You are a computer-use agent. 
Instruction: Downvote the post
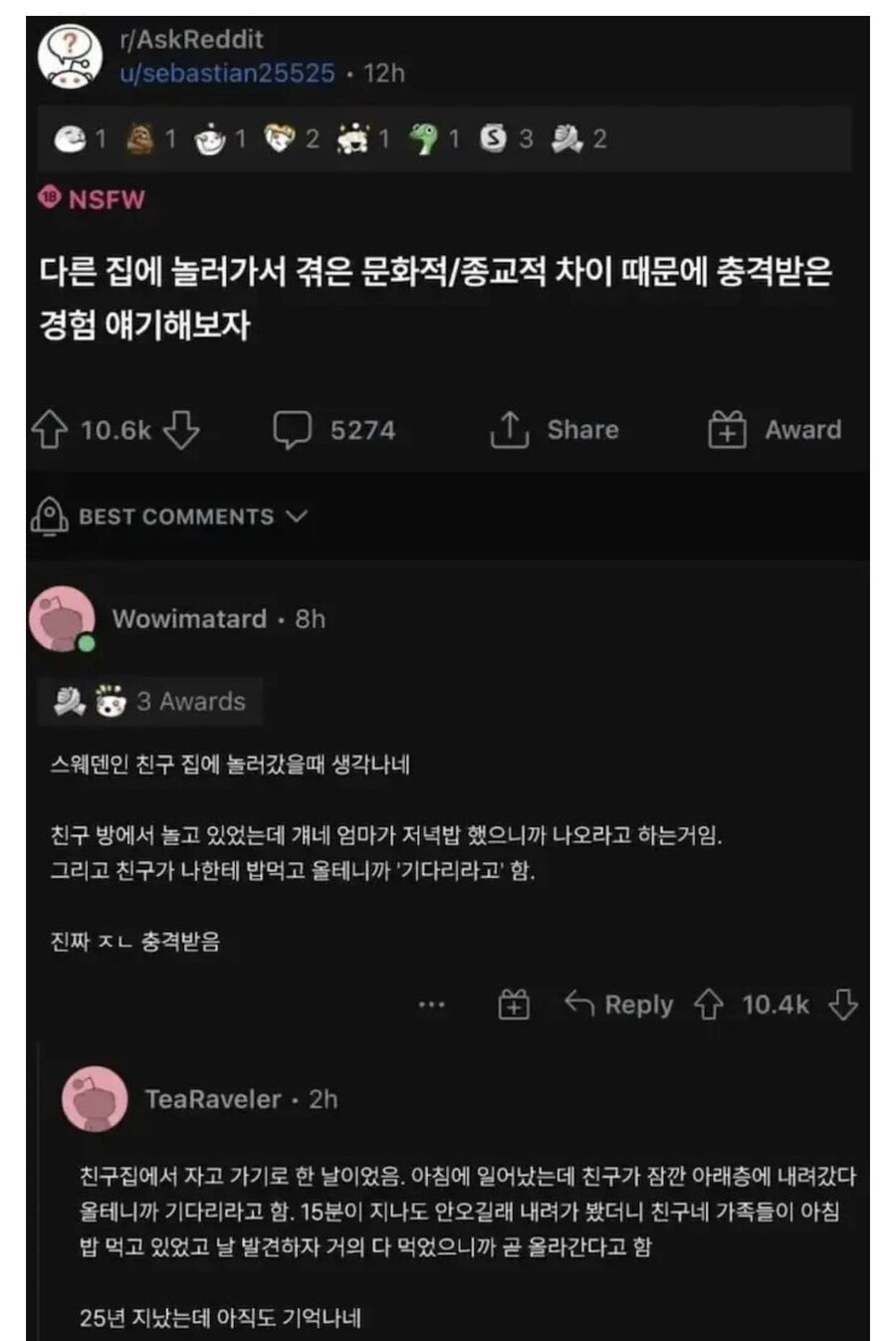[x=183, y=430]
